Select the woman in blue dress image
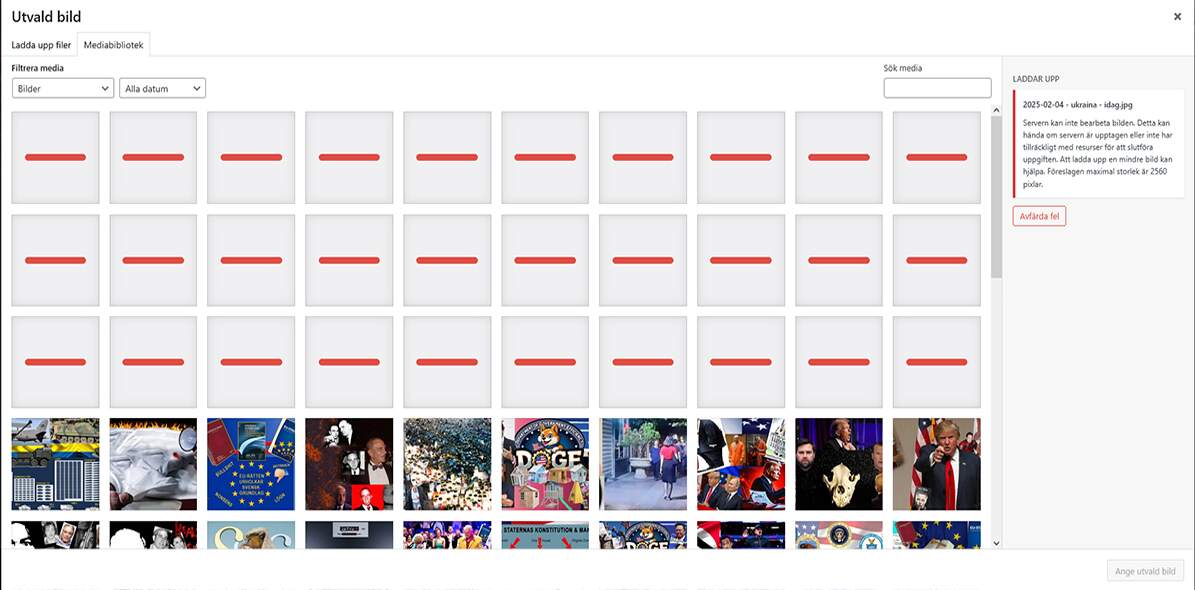 click(643, 464)
